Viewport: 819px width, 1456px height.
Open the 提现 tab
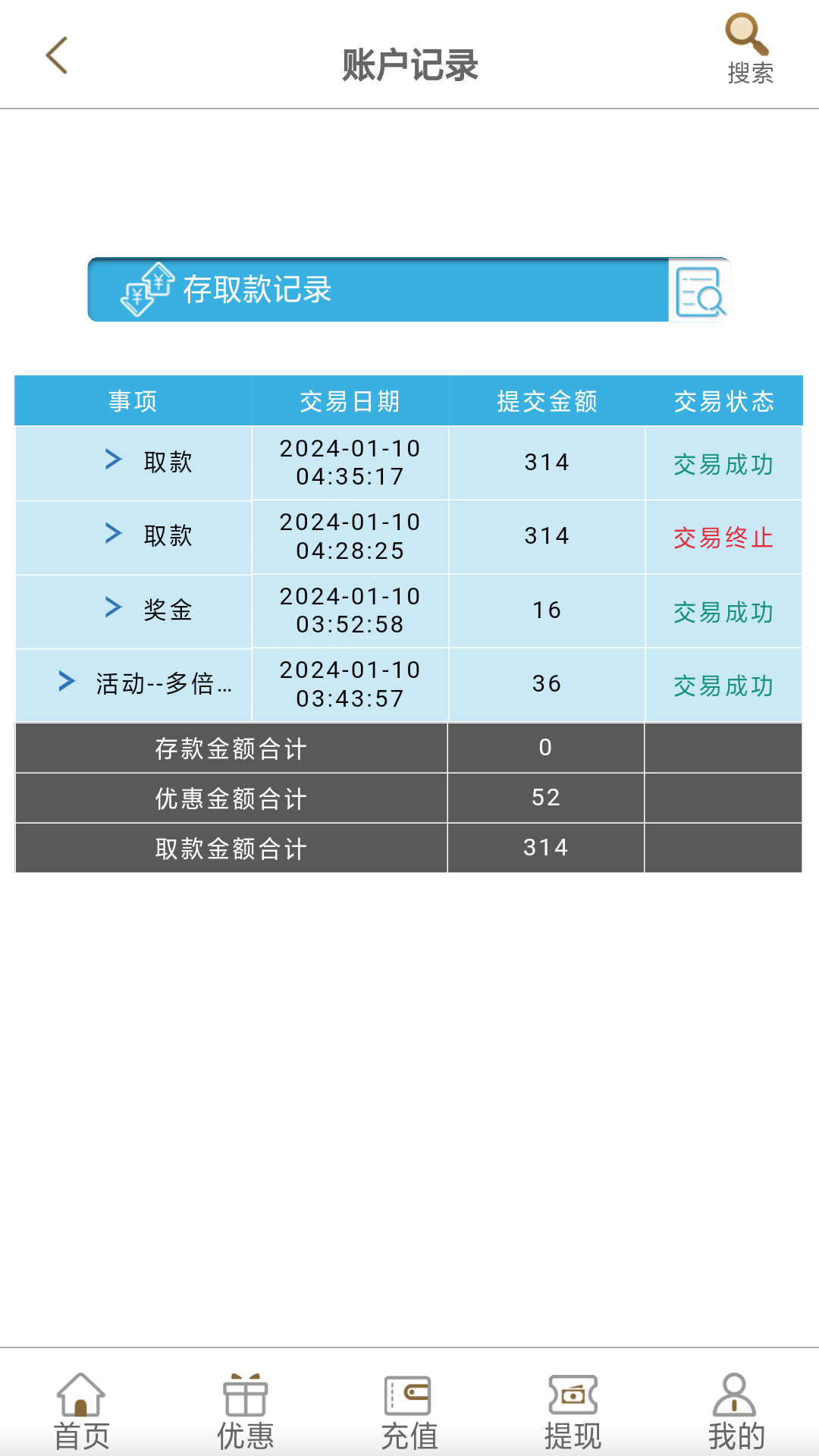point(573,1411)
